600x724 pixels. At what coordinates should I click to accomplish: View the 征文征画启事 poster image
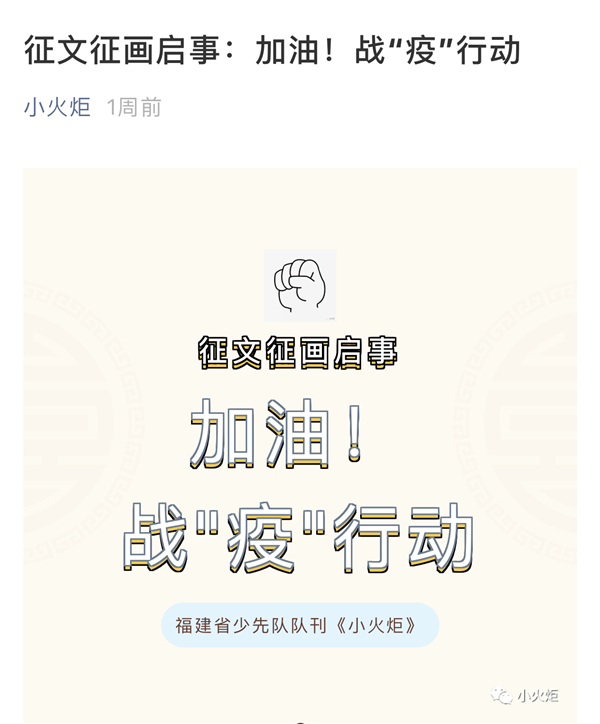point(300,445)
